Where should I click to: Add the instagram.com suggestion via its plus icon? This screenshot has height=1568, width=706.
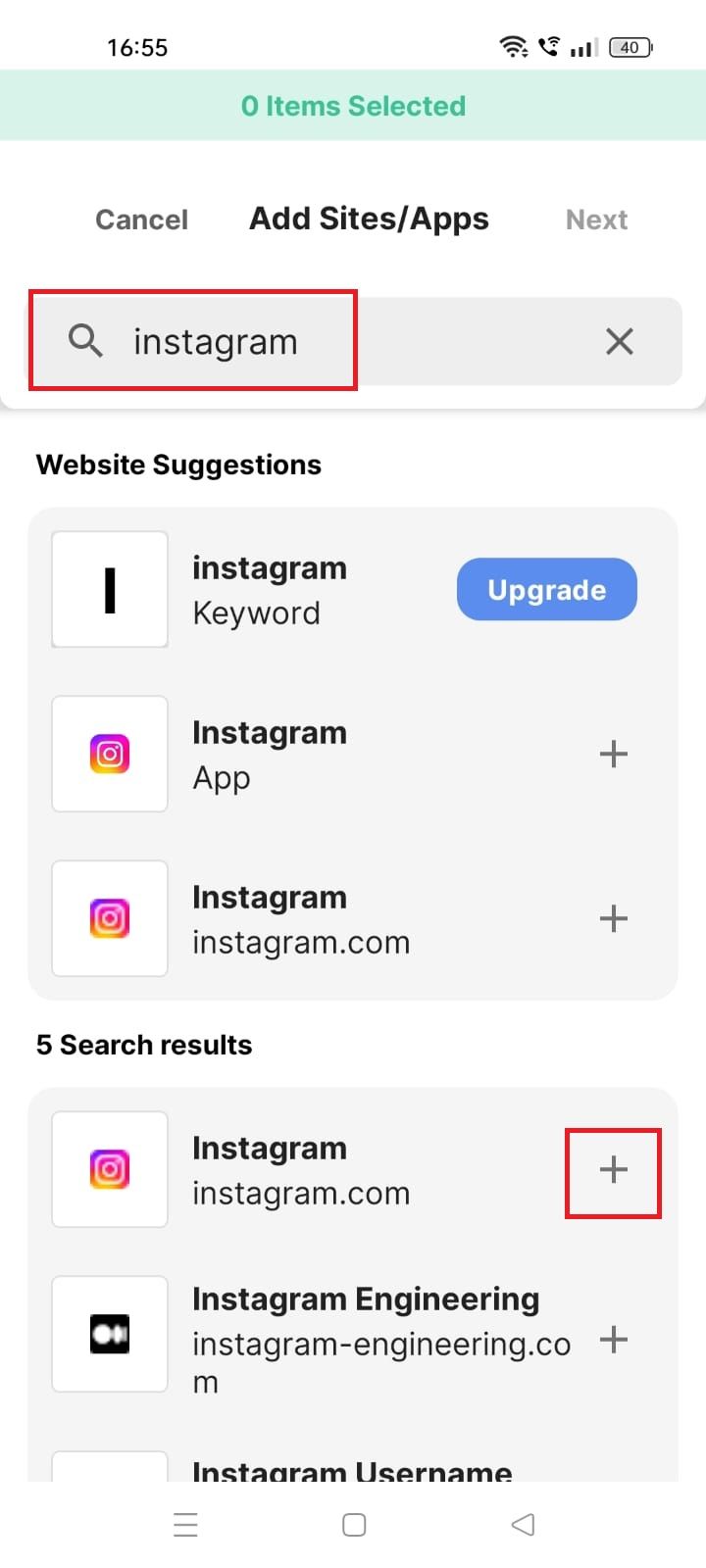pos(614,918)
